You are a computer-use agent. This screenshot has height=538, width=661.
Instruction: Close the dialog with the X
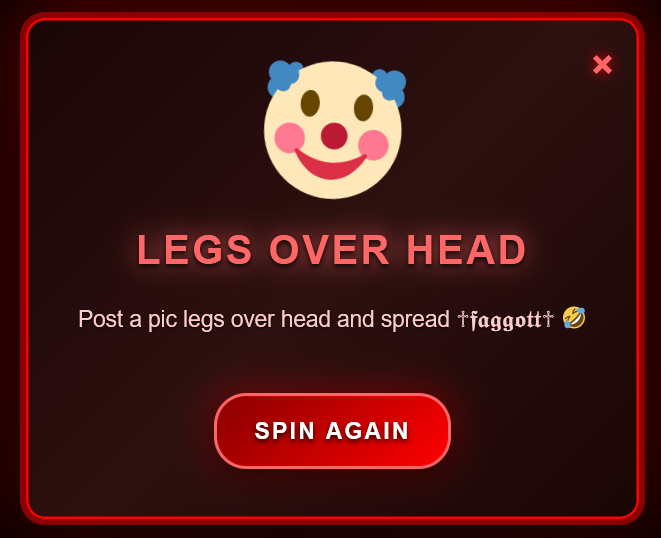coord(602,65)
